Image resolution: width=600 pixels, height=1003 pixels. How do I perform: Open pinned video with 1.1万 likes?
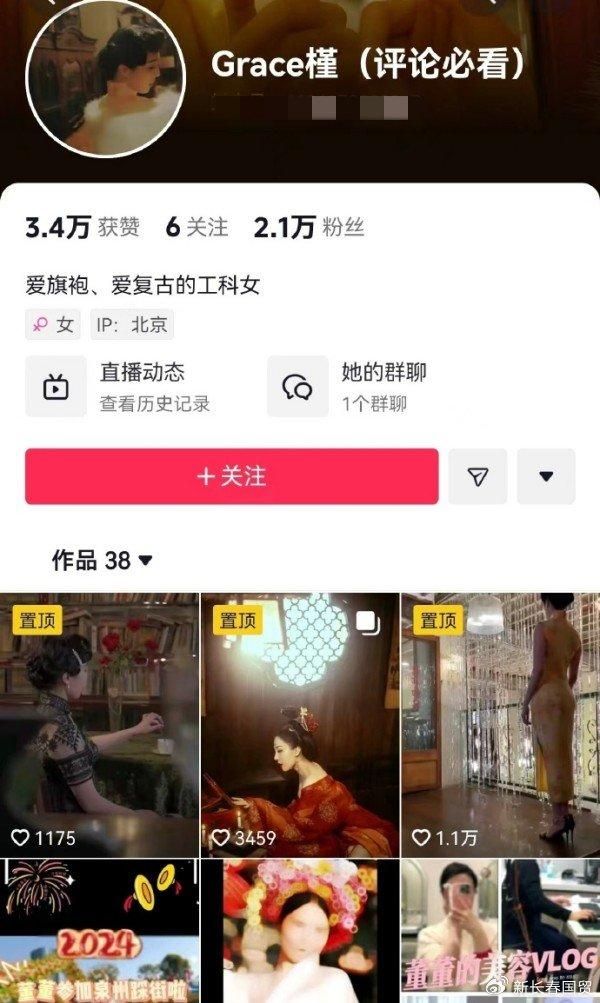[500, 725]
